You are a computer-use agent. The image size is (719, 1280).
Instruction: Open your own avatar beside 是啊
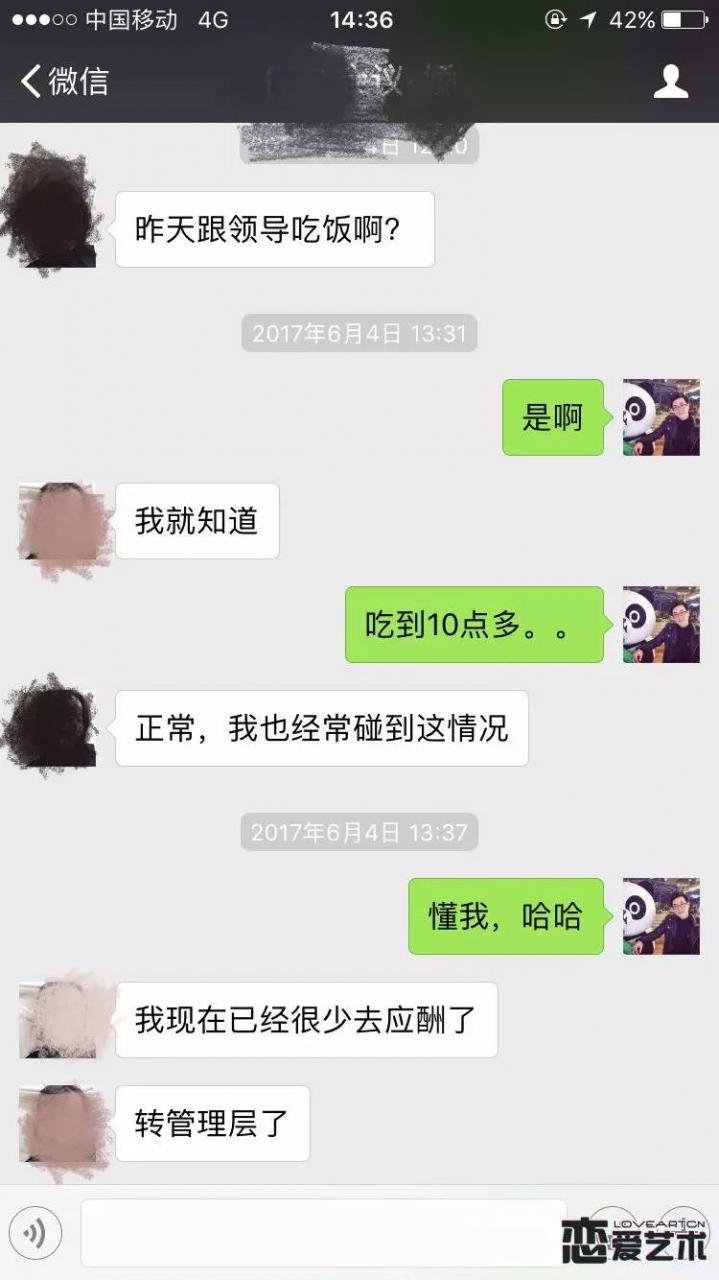[661, 417]
